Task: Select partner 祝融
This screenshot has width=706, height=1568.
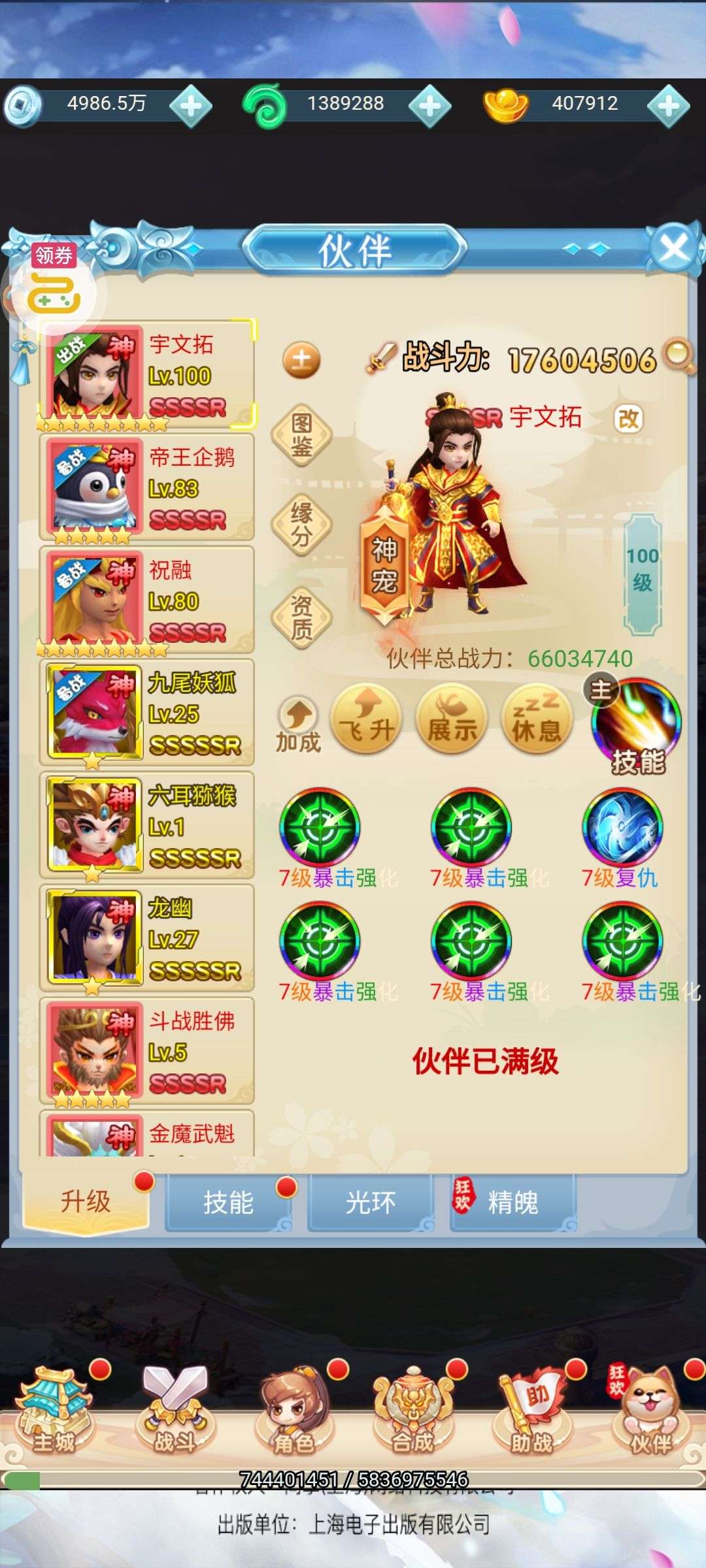Action: tap(147, 600)
